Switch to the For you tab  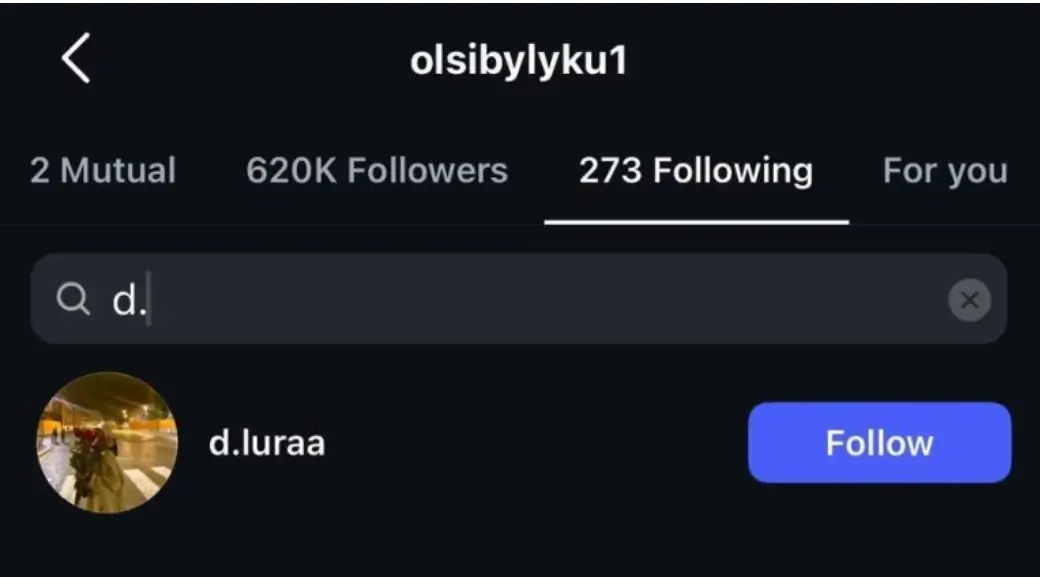point(945,171)
